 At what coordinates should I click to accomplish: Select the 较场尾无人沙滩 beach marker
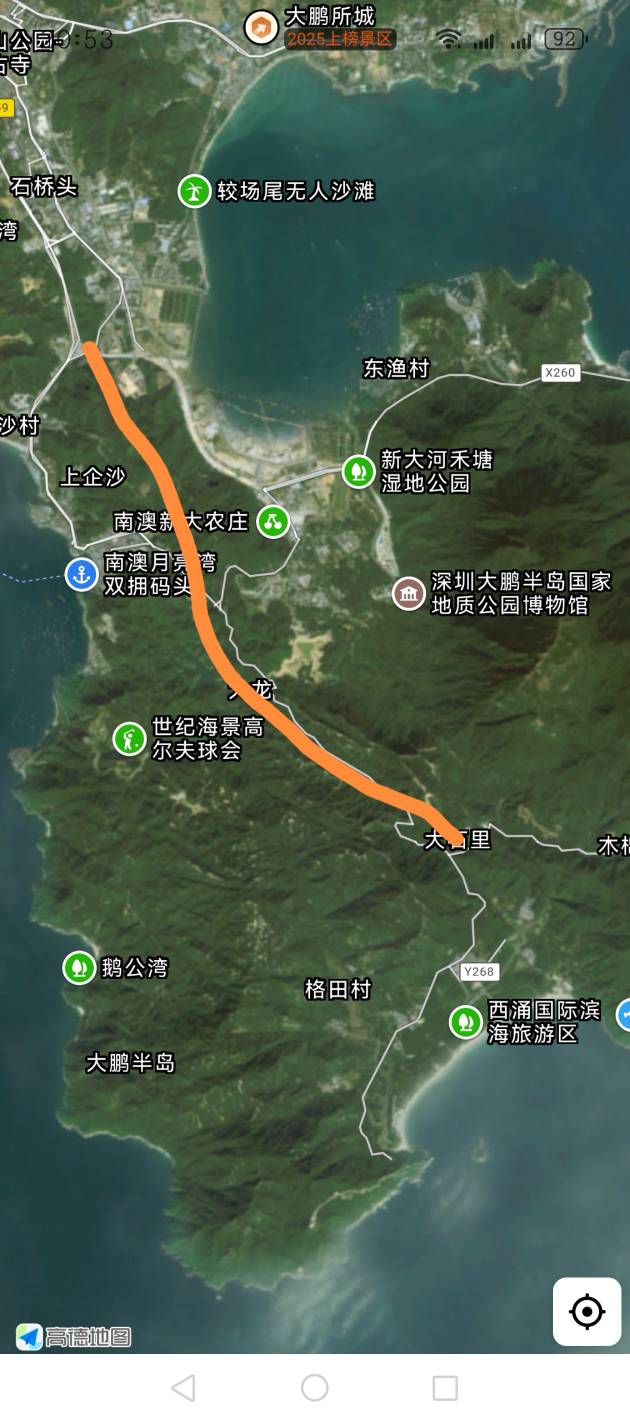[194, 191]
